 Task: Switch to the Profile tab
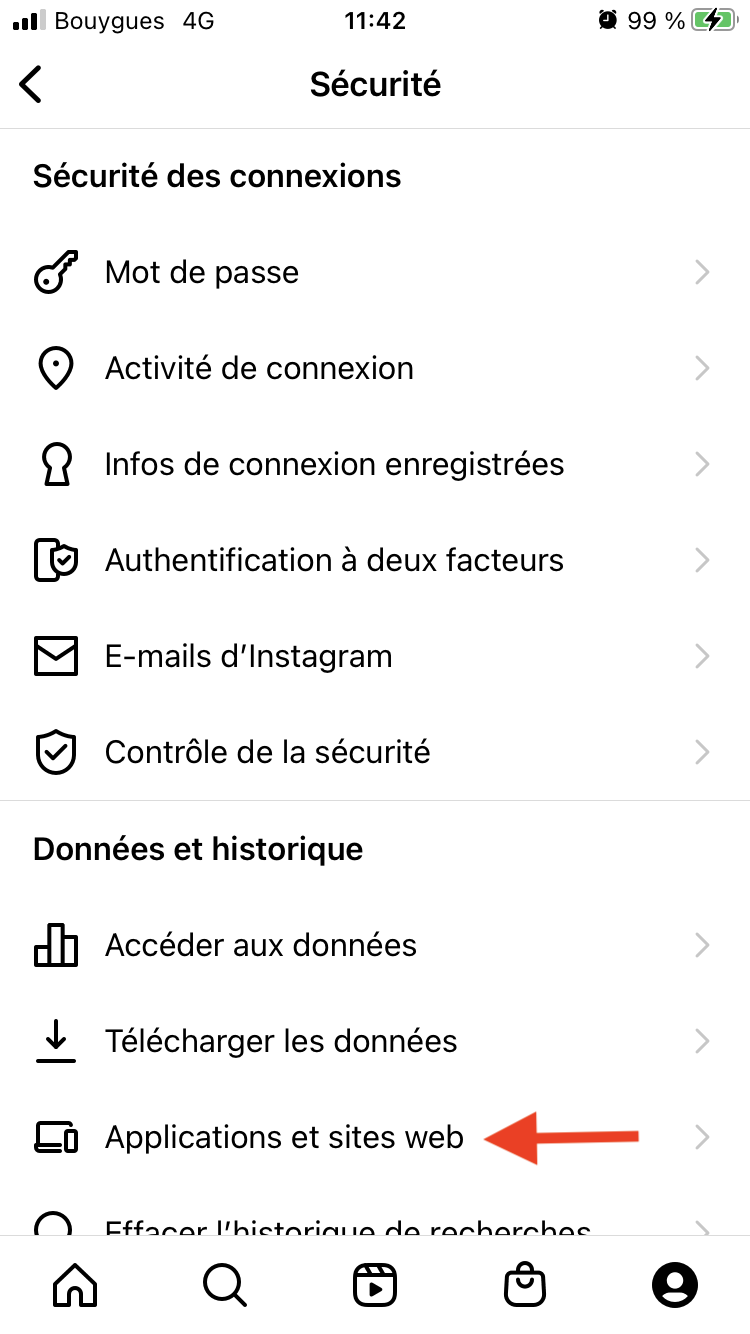(675, 1284)
